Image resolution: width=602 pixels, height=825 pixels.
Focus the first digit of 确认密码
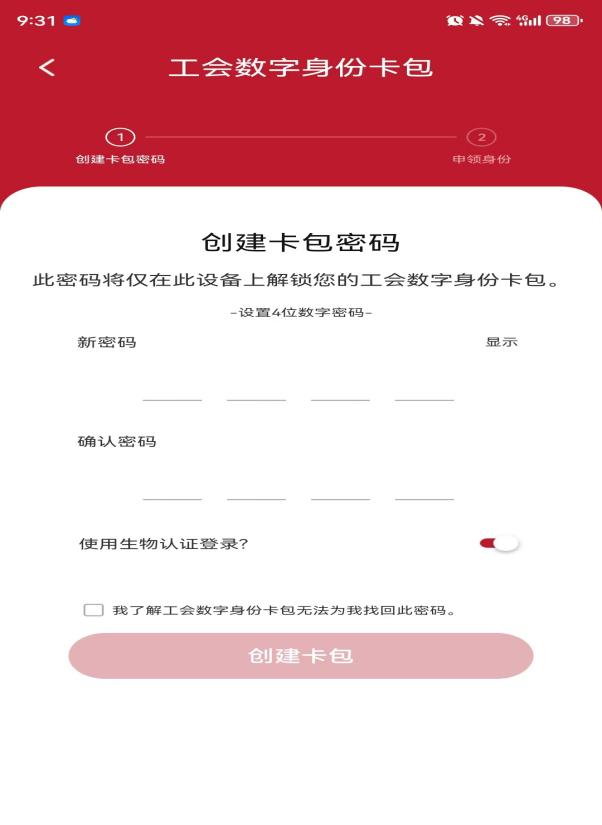(172, 483)
